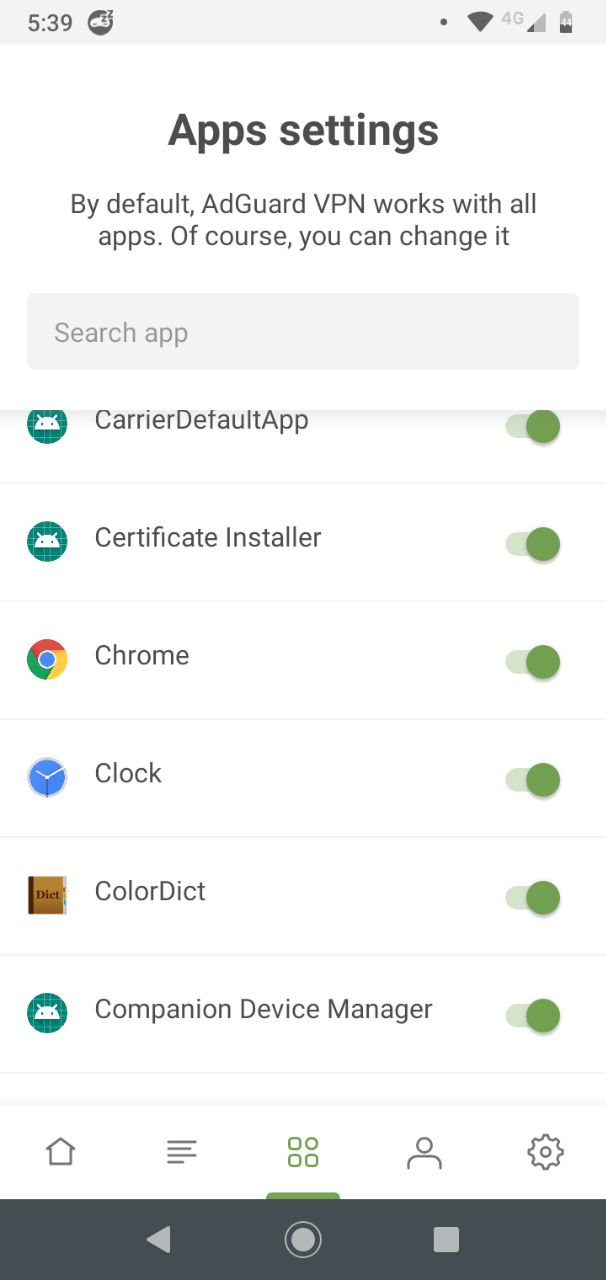Toggle the CarrierDefaultApp switch
606x1280 pixels.
click(x=532, y=426)
